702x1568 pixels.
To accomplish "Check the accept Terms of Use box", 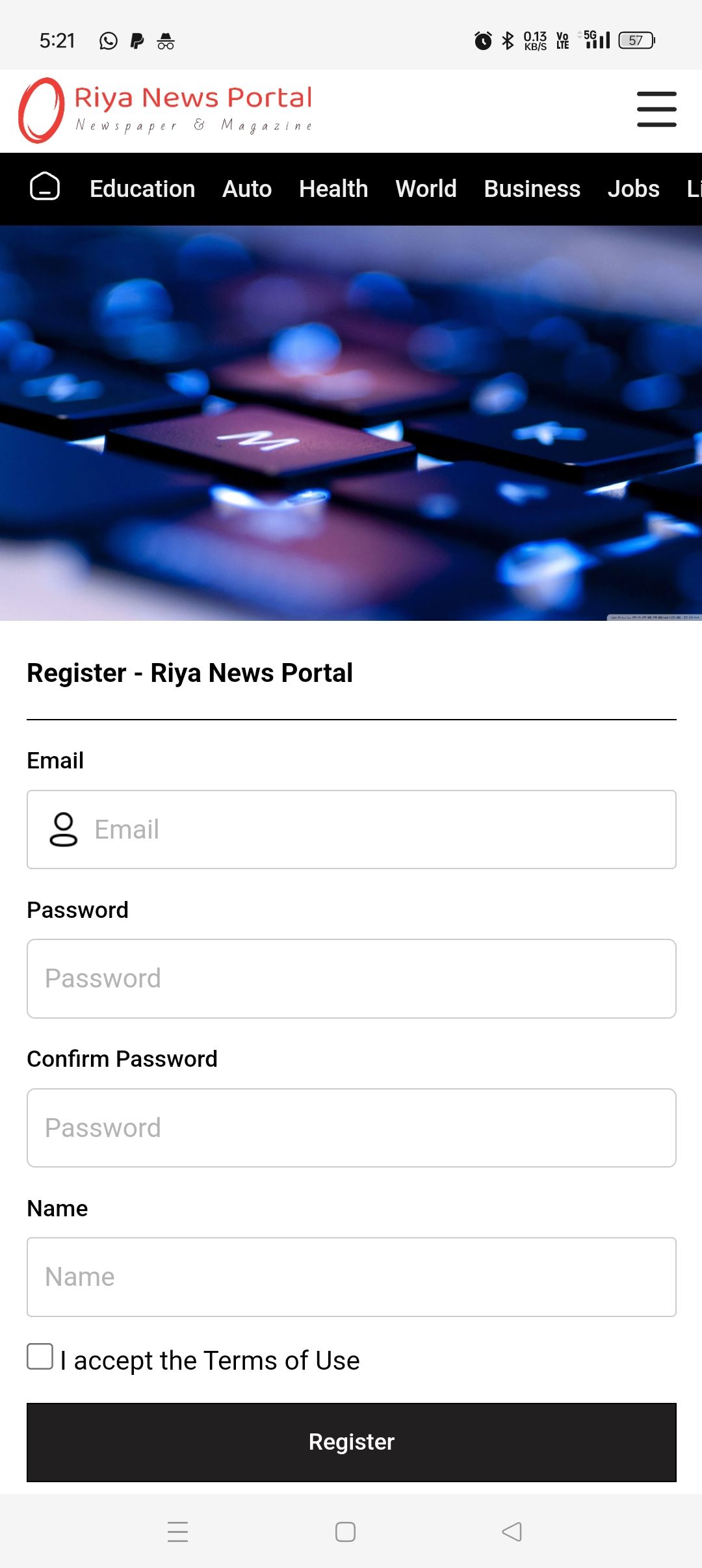I will [x=40, y=1357].
